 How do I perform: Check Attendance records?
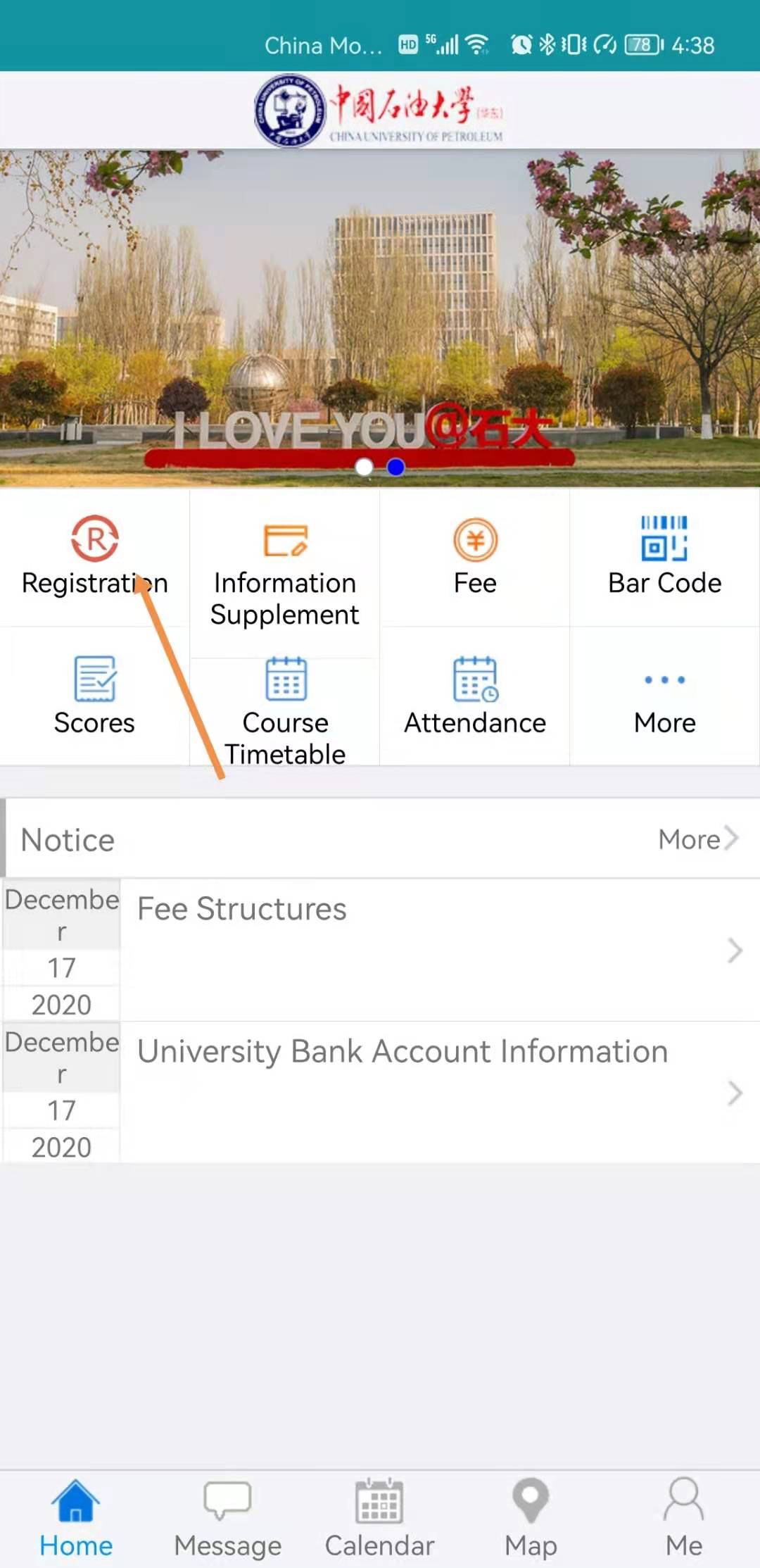coord(475,696)
